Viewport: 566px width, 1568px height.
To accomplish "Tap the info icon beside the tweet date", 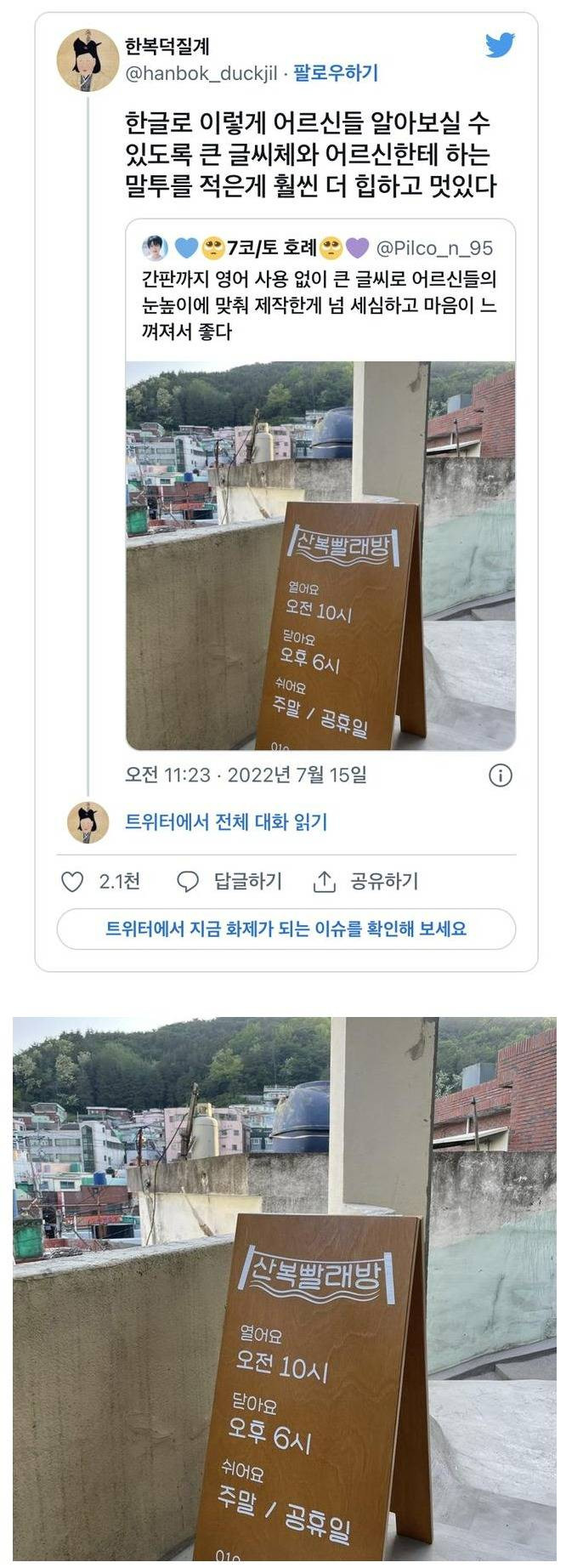I will click(x=501, y=775).
